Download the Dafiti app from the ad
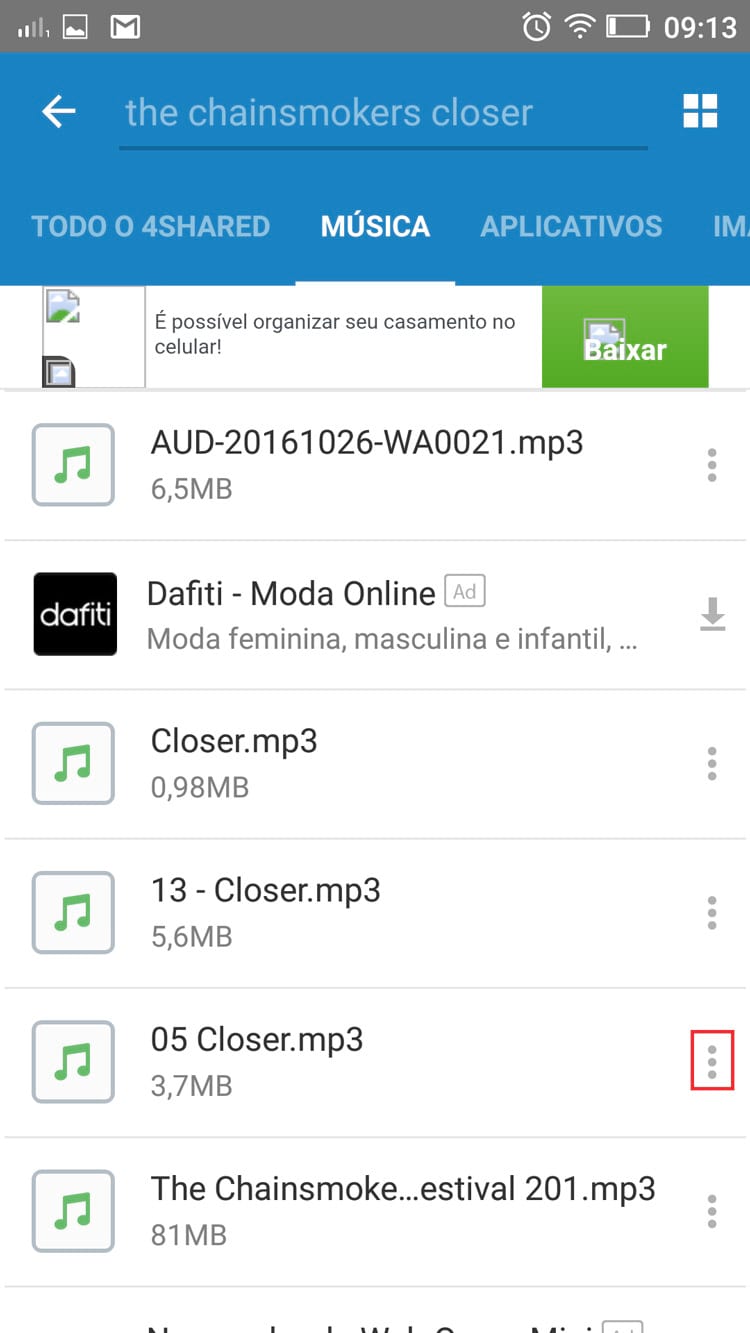 point(712,615)
